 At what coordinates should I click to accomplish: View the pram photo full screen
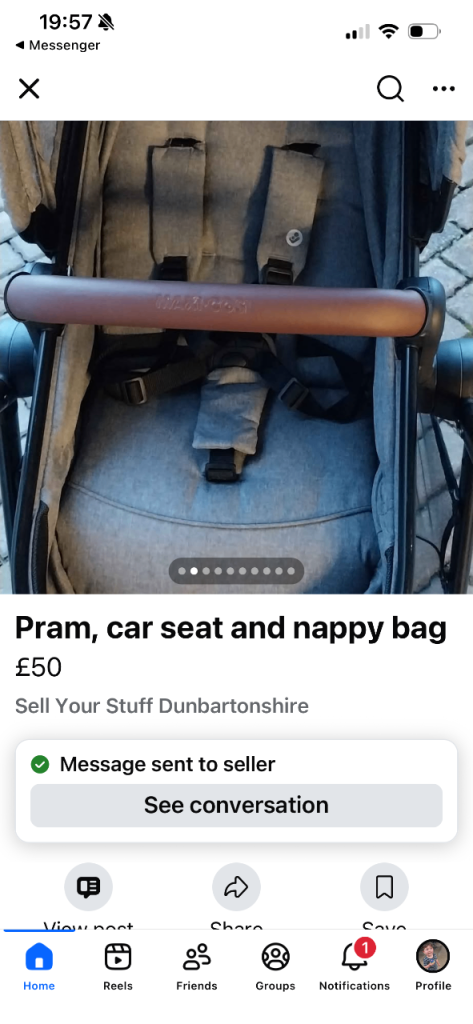pyautogui.click(x=236, y=357)
